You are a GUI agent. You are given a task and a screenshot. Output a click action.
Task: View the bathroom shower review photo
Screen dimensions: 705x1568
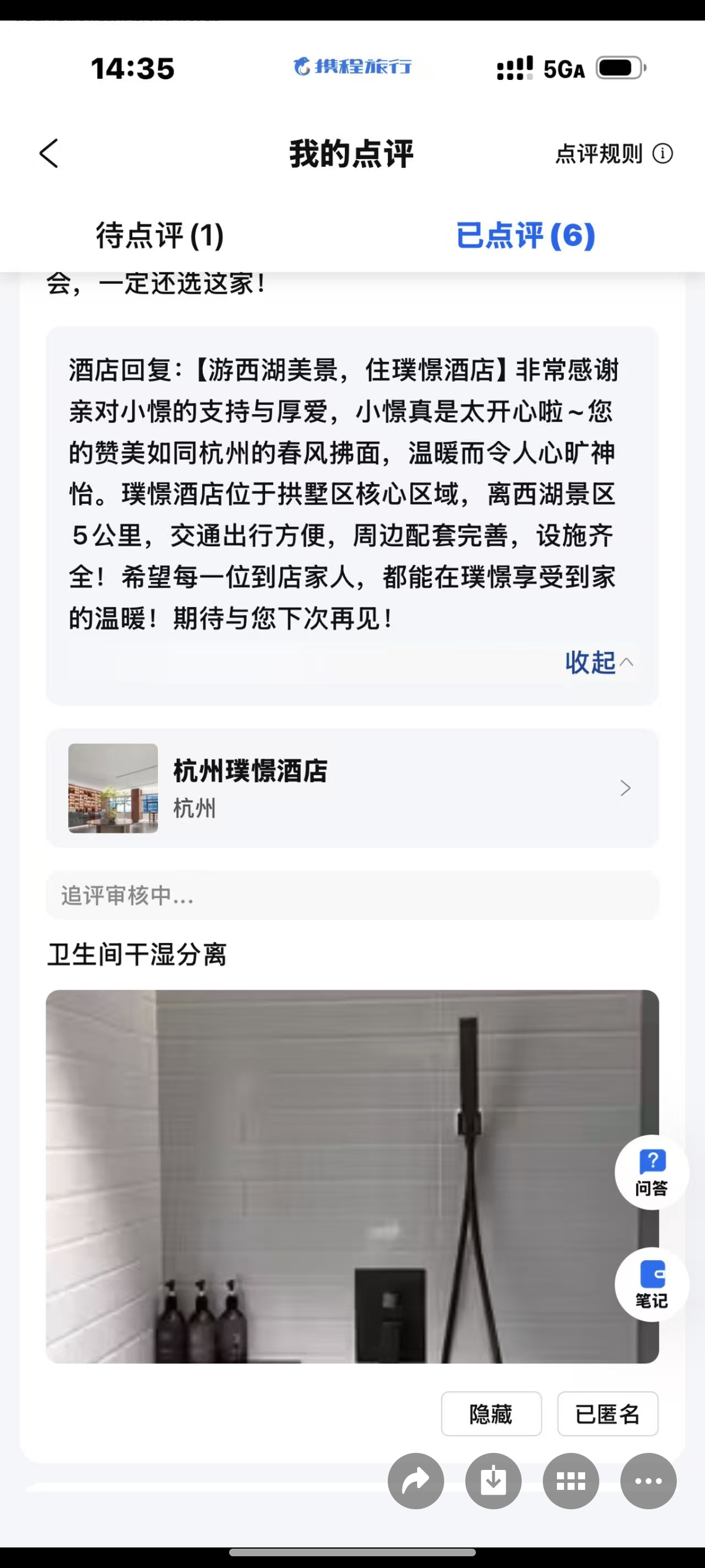click(x=352, y=1176)
